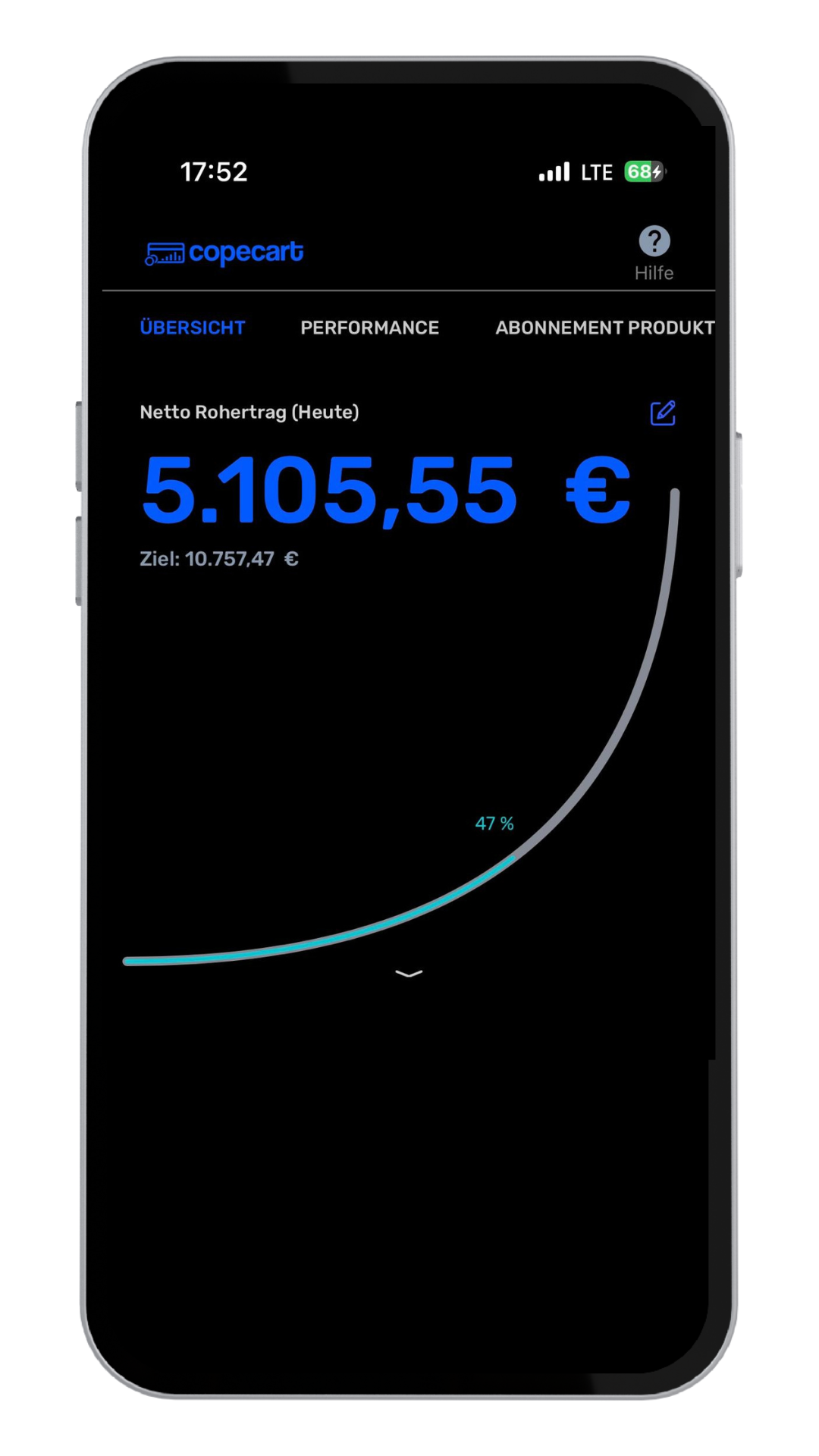This screenshot has width=819, height=1456.
Task: Switch to the Performance tab
Action: coord(369,328)
